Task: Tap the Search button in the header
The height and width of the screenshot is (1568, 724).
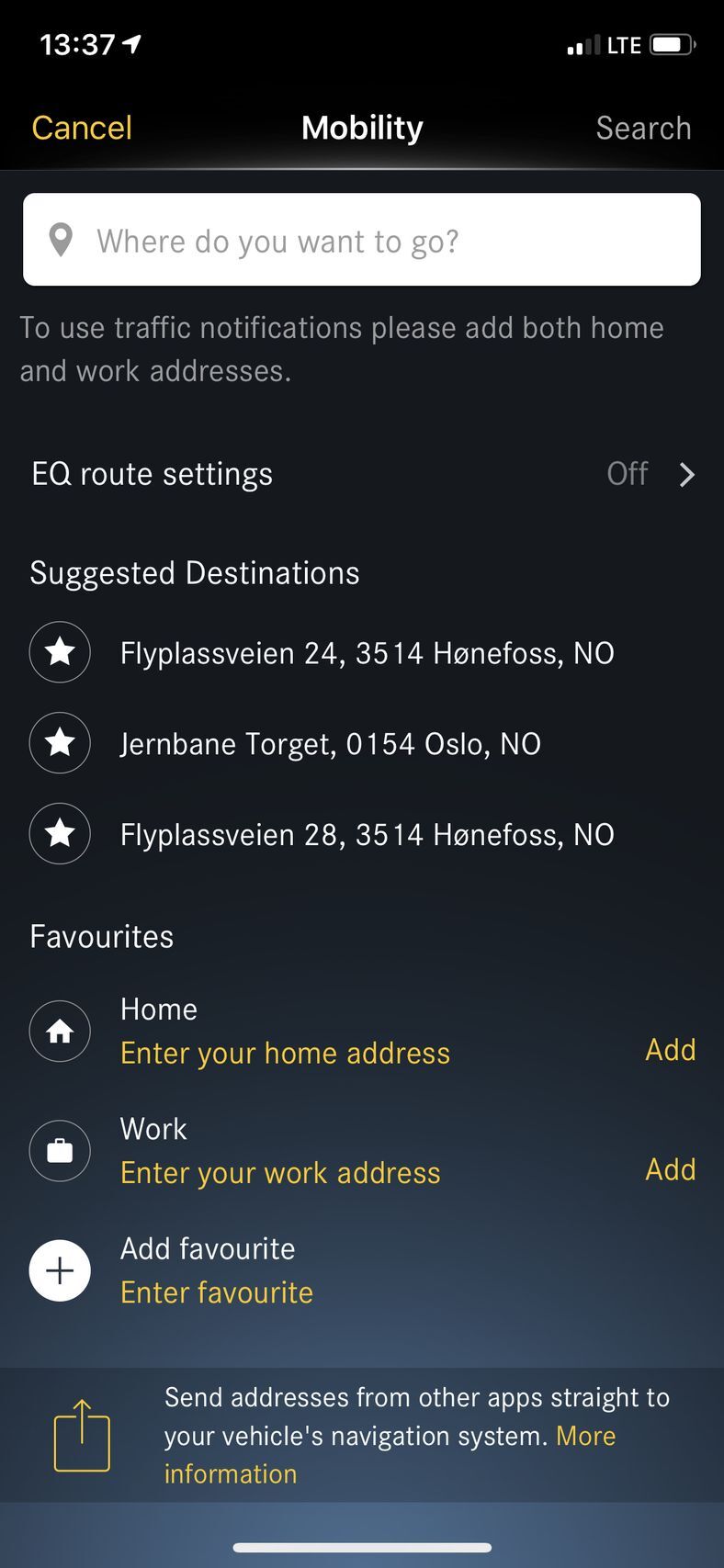Action: tap(643, 128)
